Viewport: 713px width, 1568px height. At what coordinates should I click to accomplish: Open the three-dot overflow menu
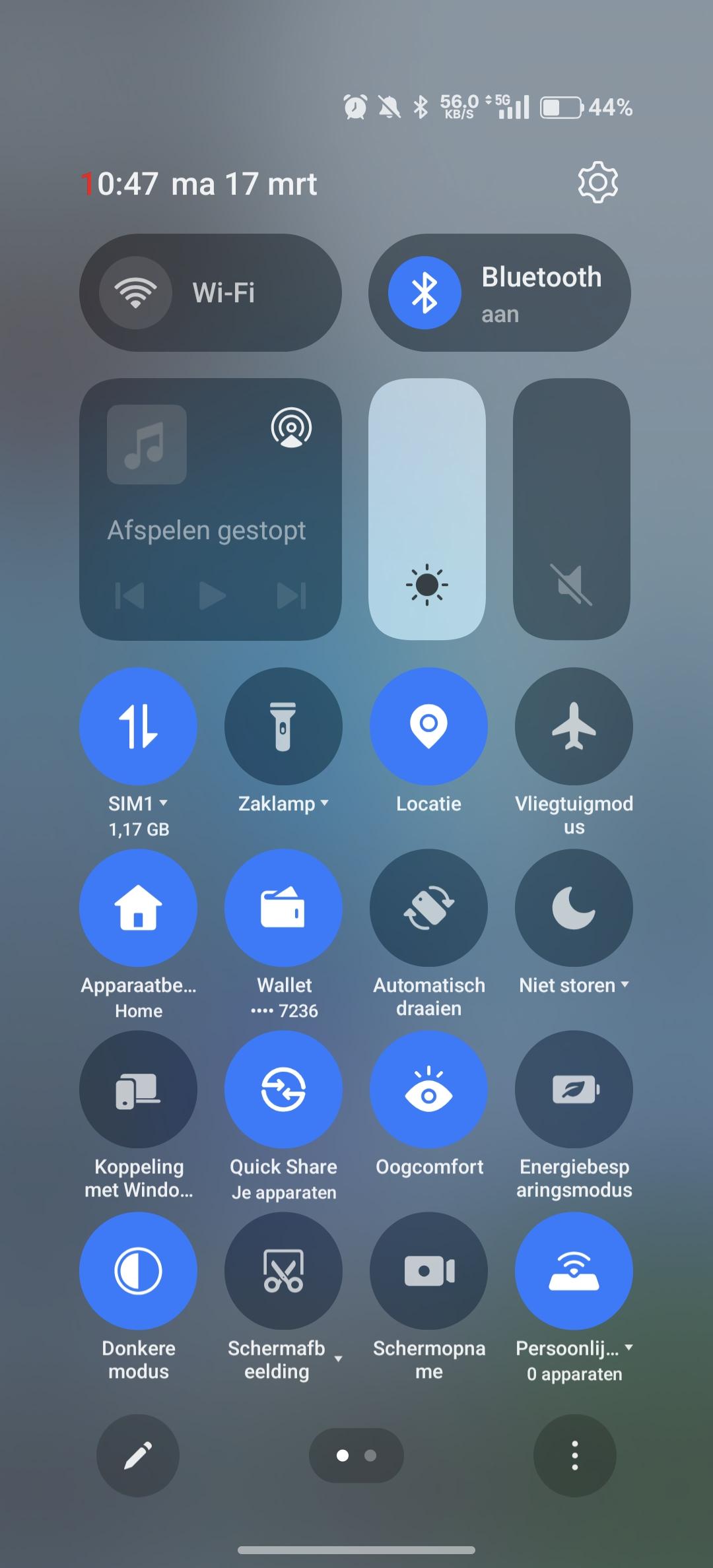click(574, 1455)
